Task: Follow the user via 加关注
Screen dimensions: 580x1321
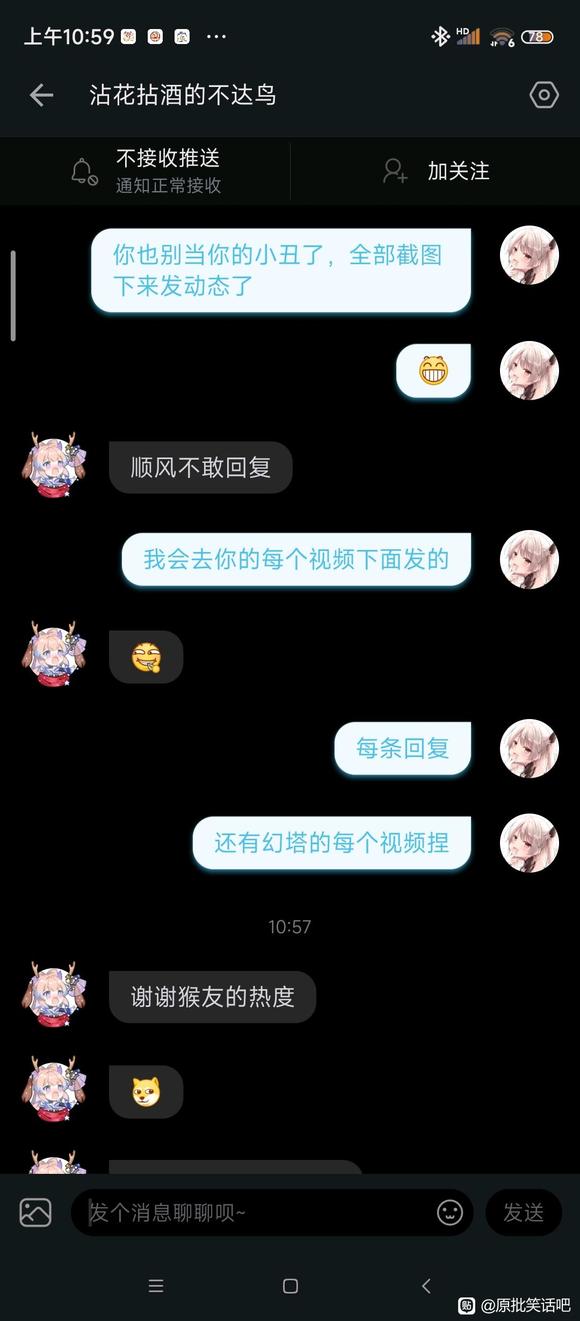Action: pyautogui.click(x=436, y=171)
